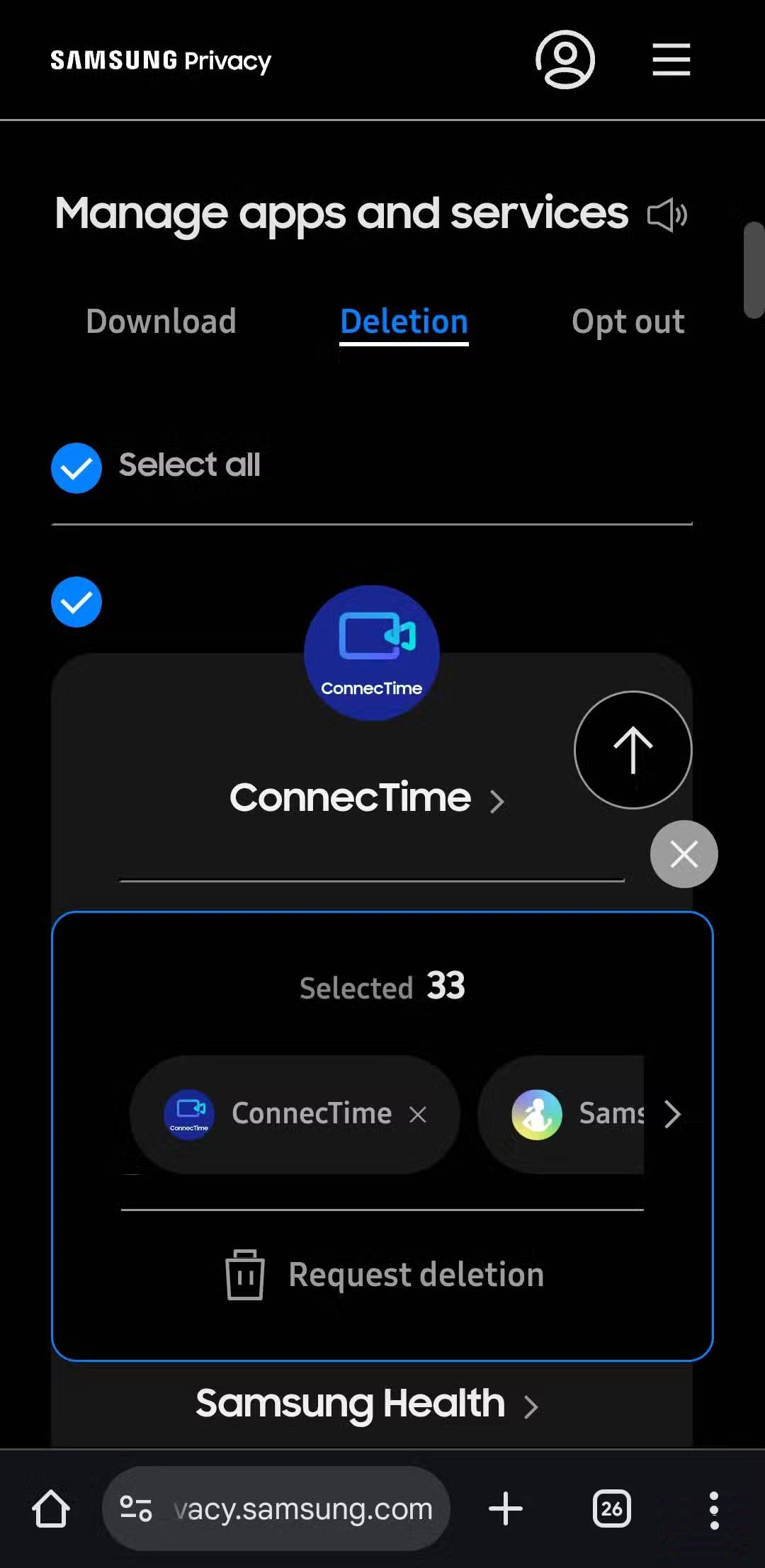Viewport: 765px width, 1568px height.
Task: Click the scroll-to-top arrow icon
Action: tap(632, 749)
